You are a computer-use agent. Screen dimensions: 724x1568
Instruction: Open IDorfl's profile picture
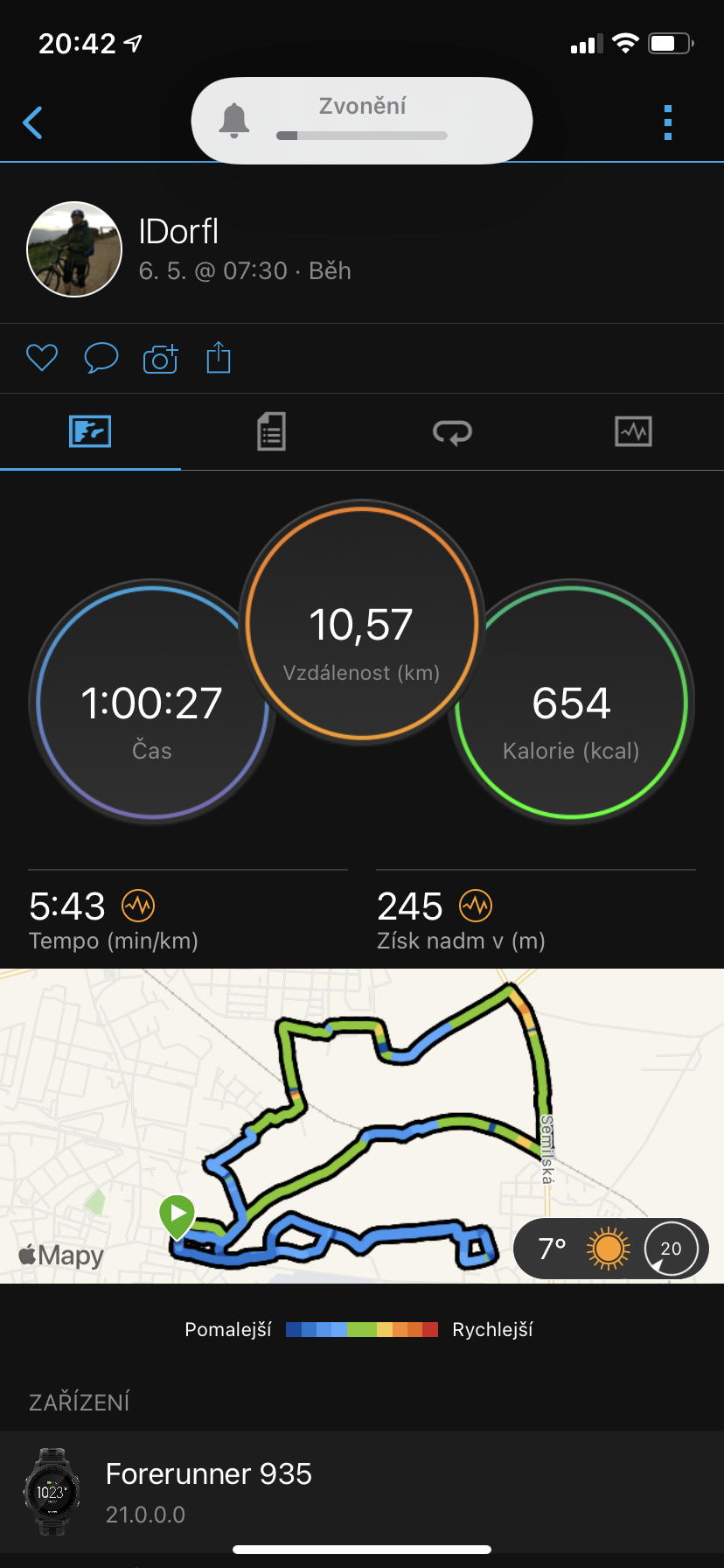pos(74,249)
